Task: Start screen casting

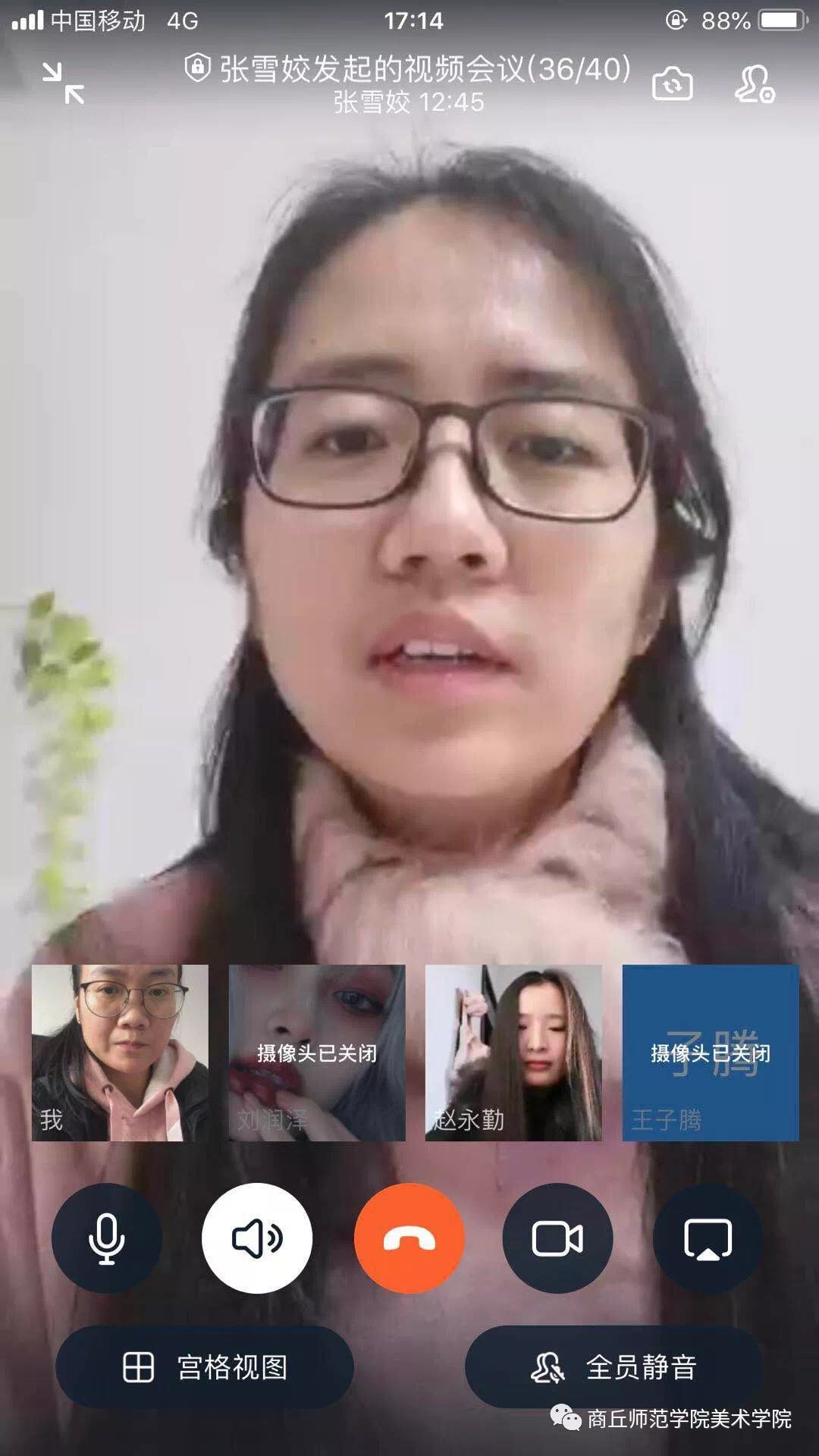Action: click(708, 1238)
